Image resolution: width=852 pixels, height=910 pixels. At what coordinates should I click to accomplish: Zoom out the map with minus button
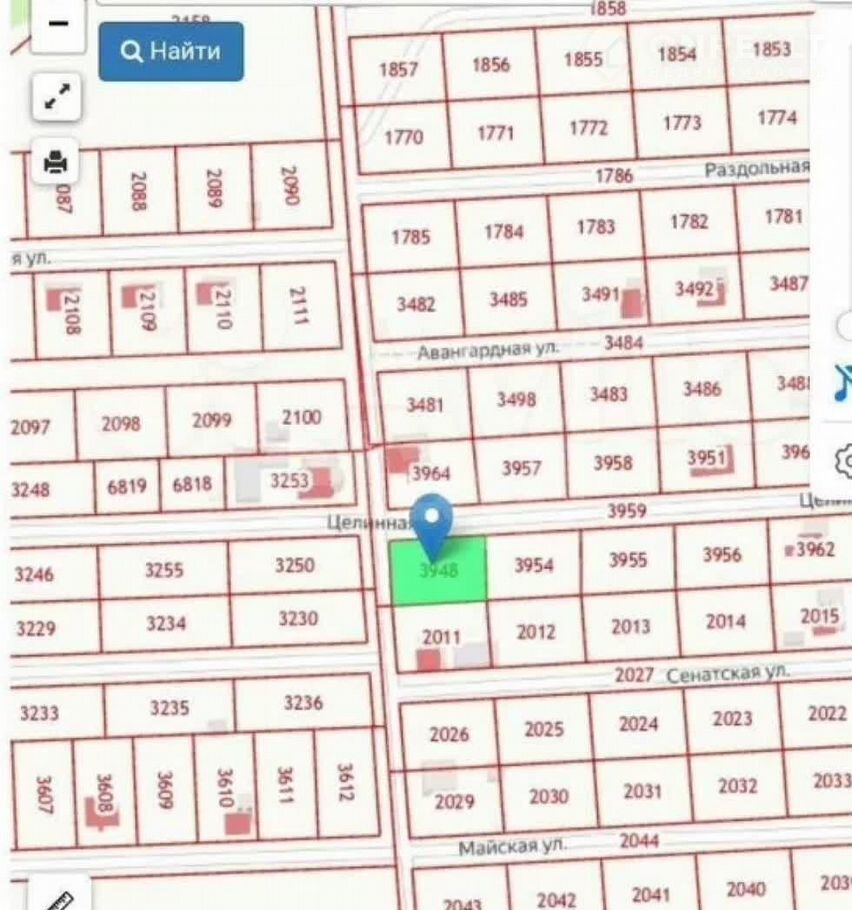(x=56, y=24)
